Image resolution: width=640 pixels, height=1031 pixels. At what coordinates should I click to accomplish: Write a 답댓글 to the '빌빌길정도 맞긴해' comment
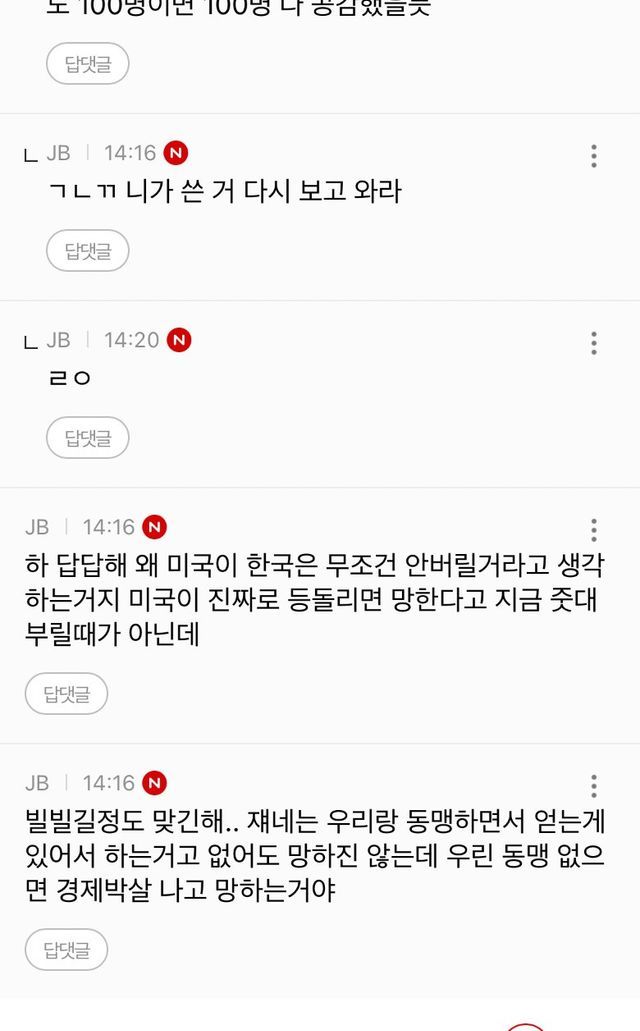tap(66, 950)
